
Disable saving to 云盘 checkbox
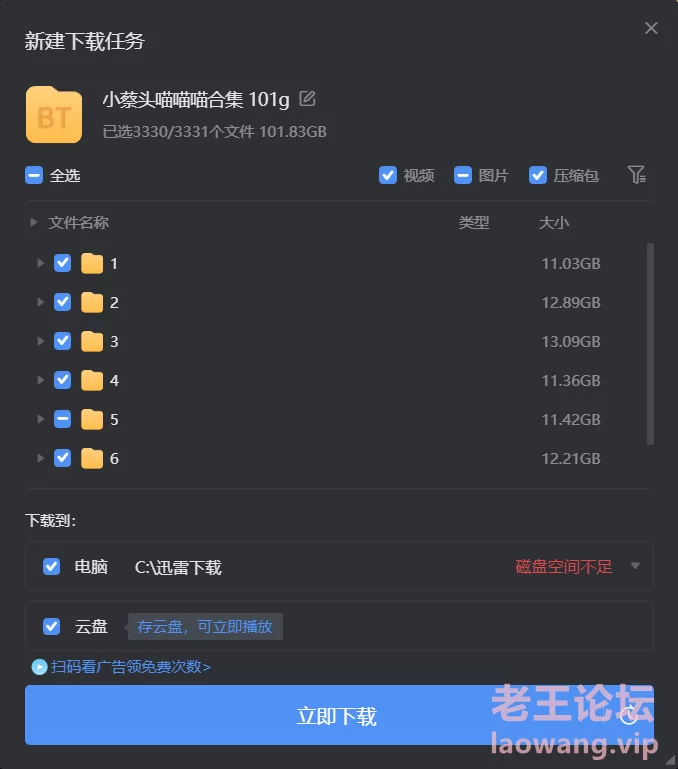tap(52, 627)
